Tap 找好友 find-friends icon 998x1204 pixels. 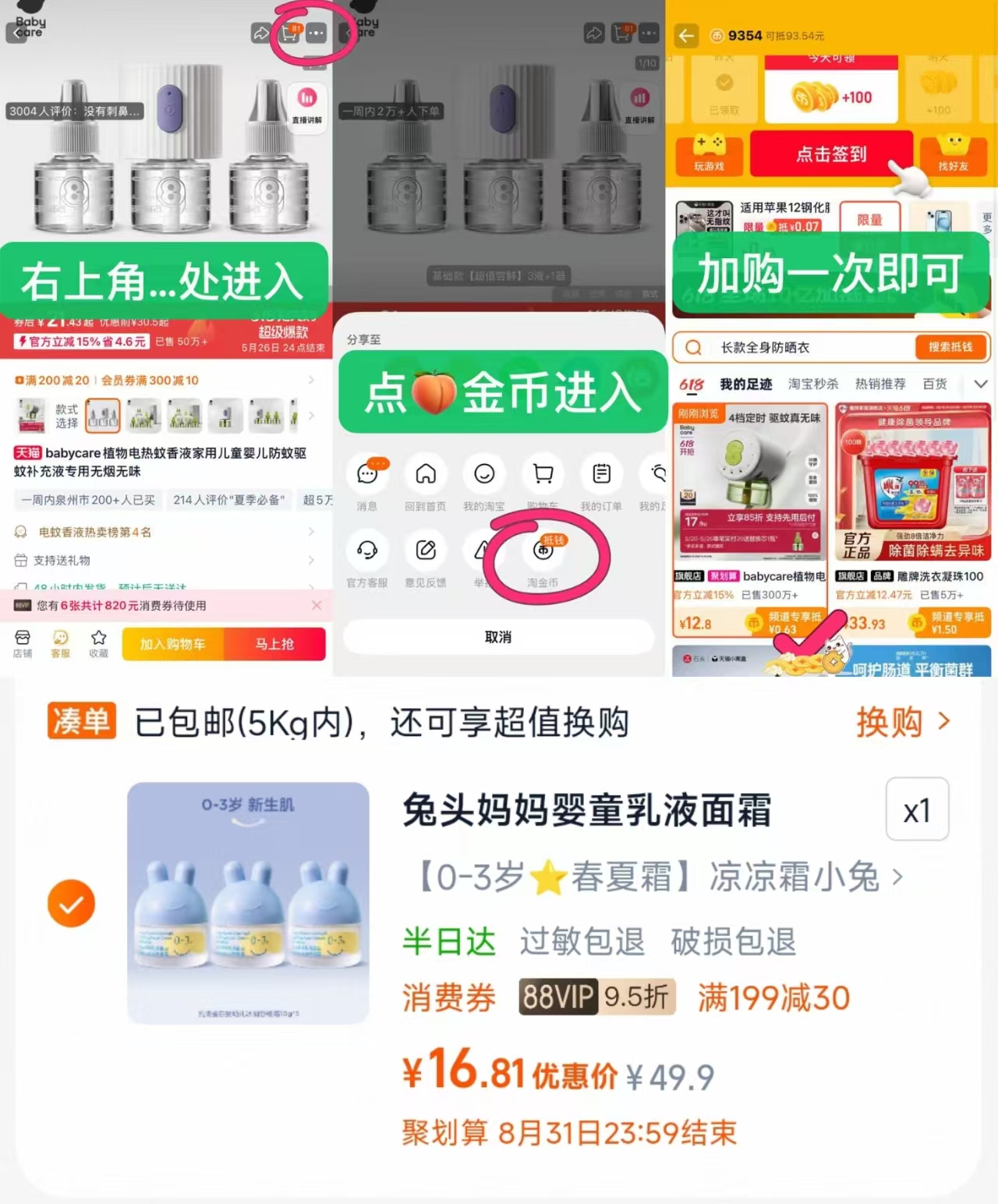tap(954, 154)
